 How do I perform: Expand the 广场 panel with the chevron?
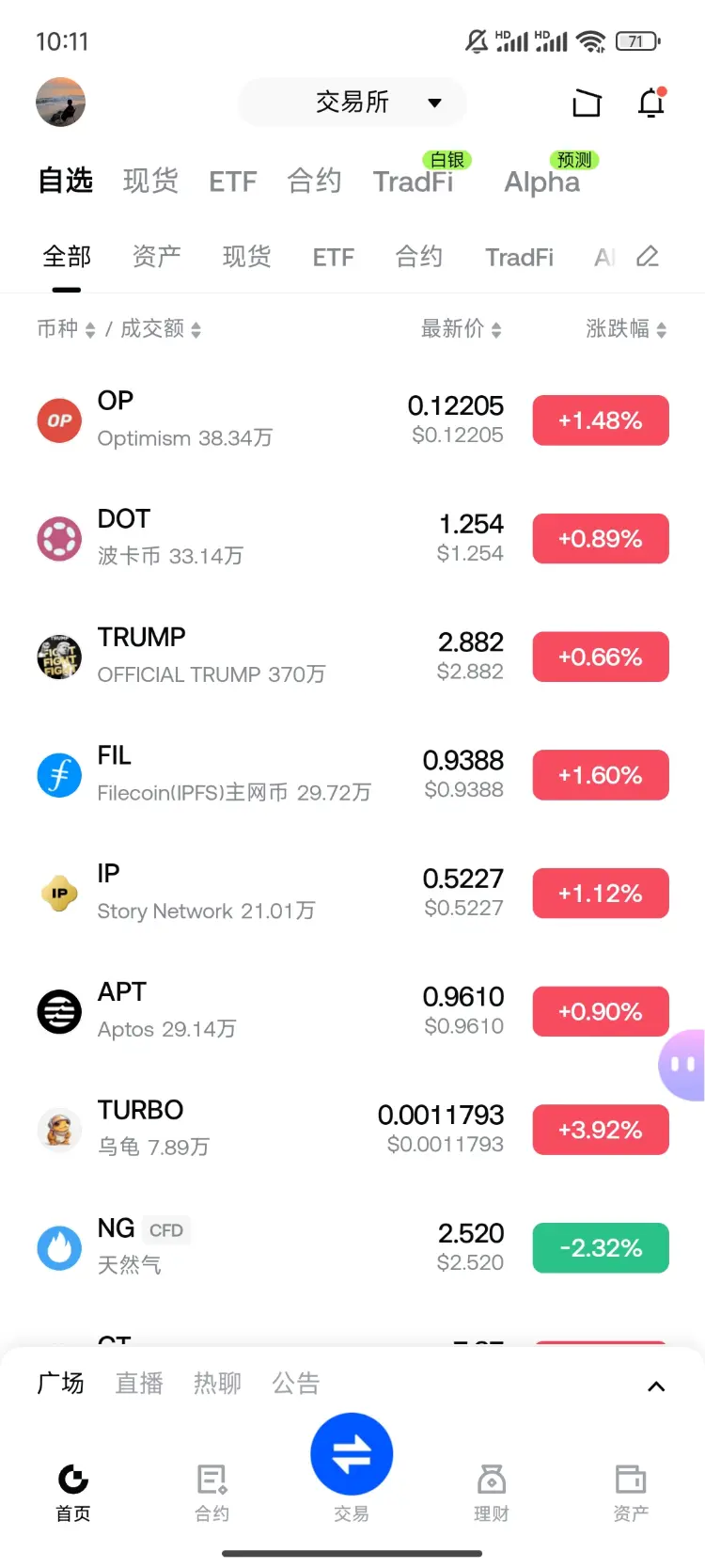coord(656,1386)
